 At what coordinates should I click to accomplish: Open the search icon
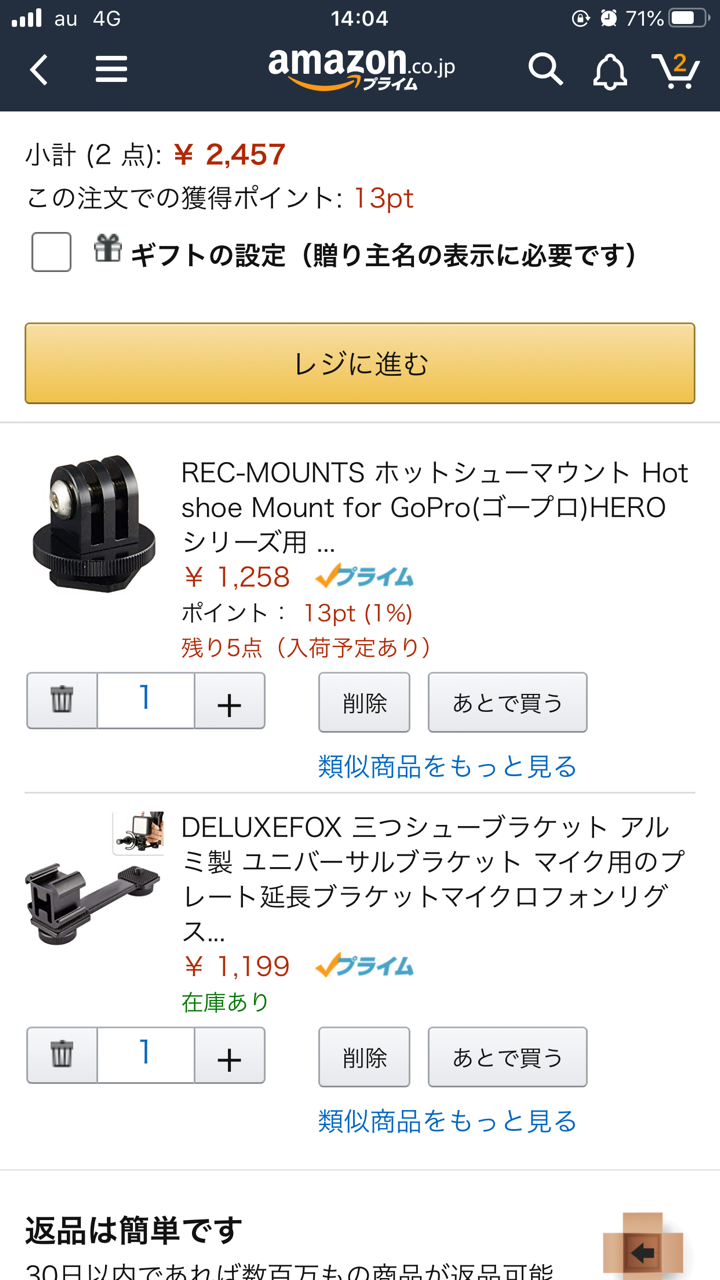click(546, 69)
